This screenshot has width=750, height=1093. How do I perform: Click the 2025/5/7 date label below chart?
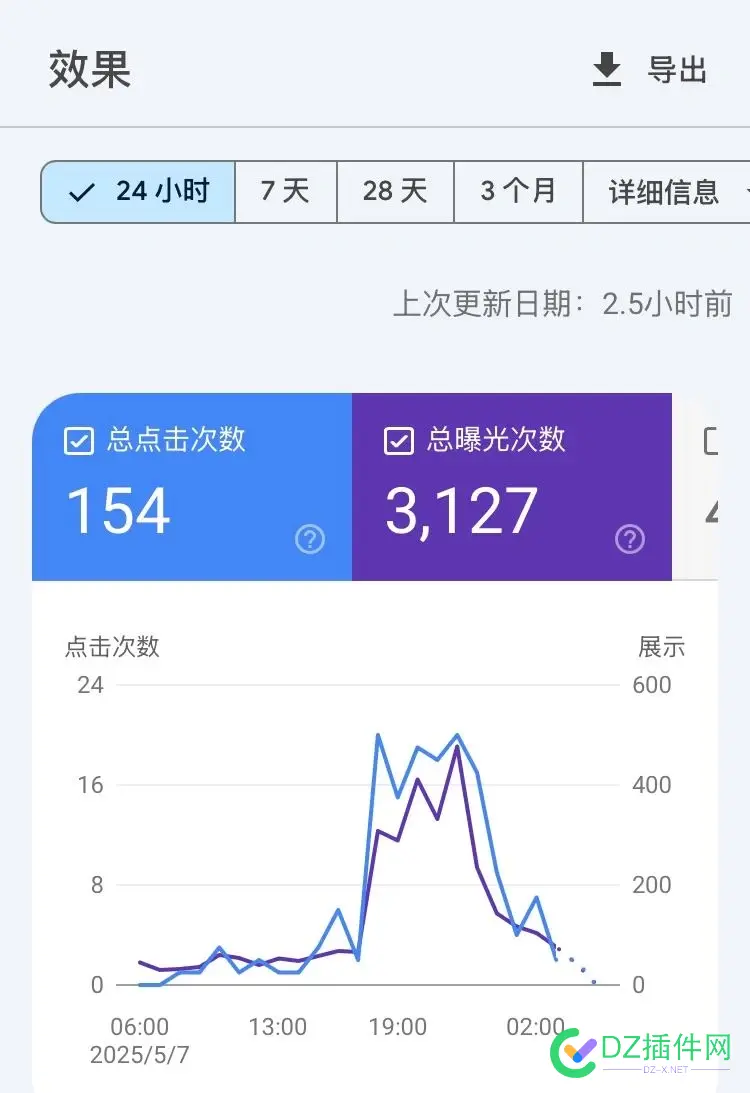(138, 1055)
